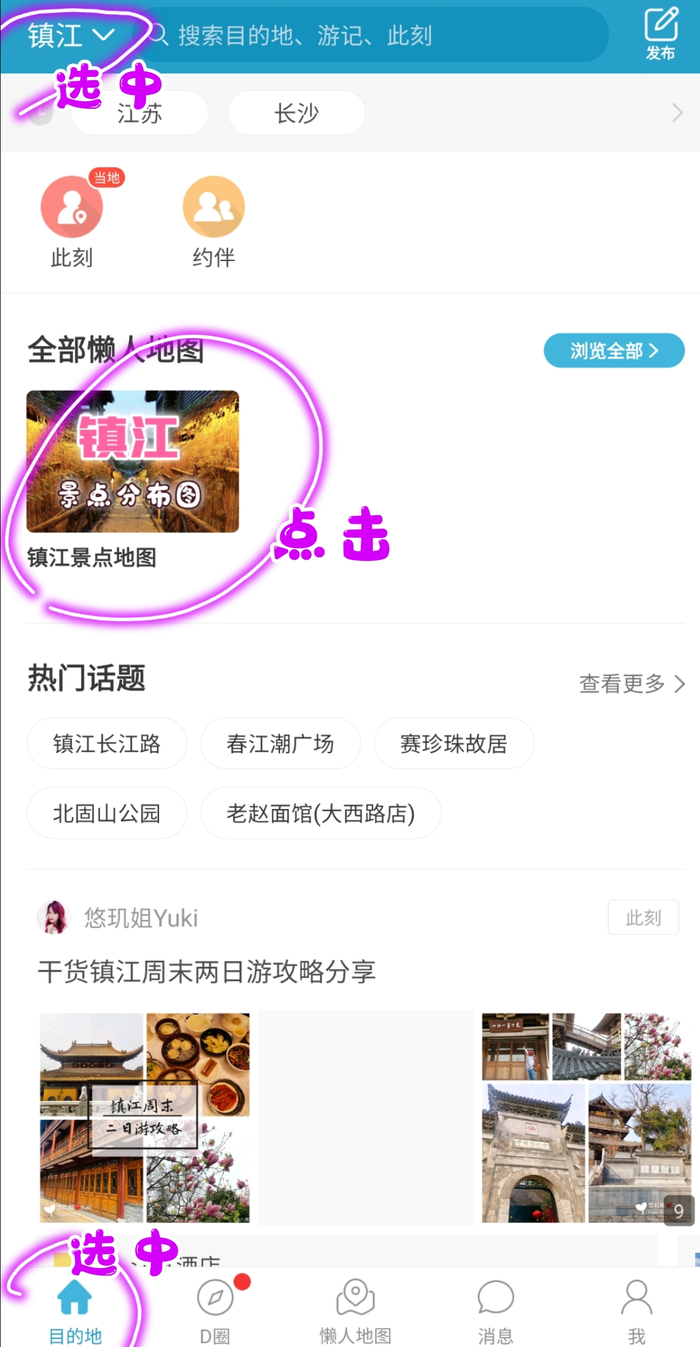Open the 镇江 city dropdown

pyautogui.click(x=72, y=35)
